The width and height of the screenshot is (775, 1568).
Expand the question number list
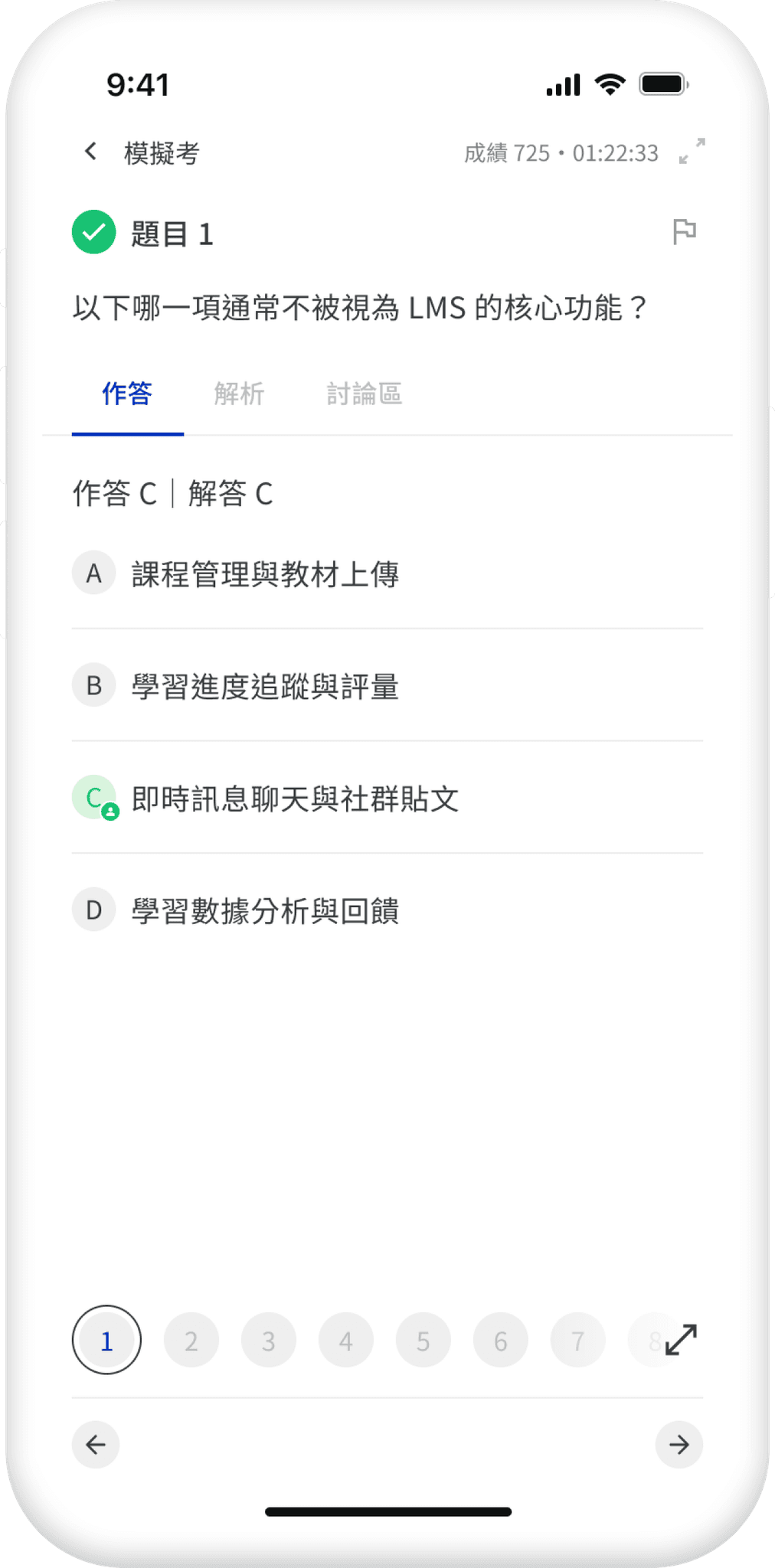pos(681,1340)
